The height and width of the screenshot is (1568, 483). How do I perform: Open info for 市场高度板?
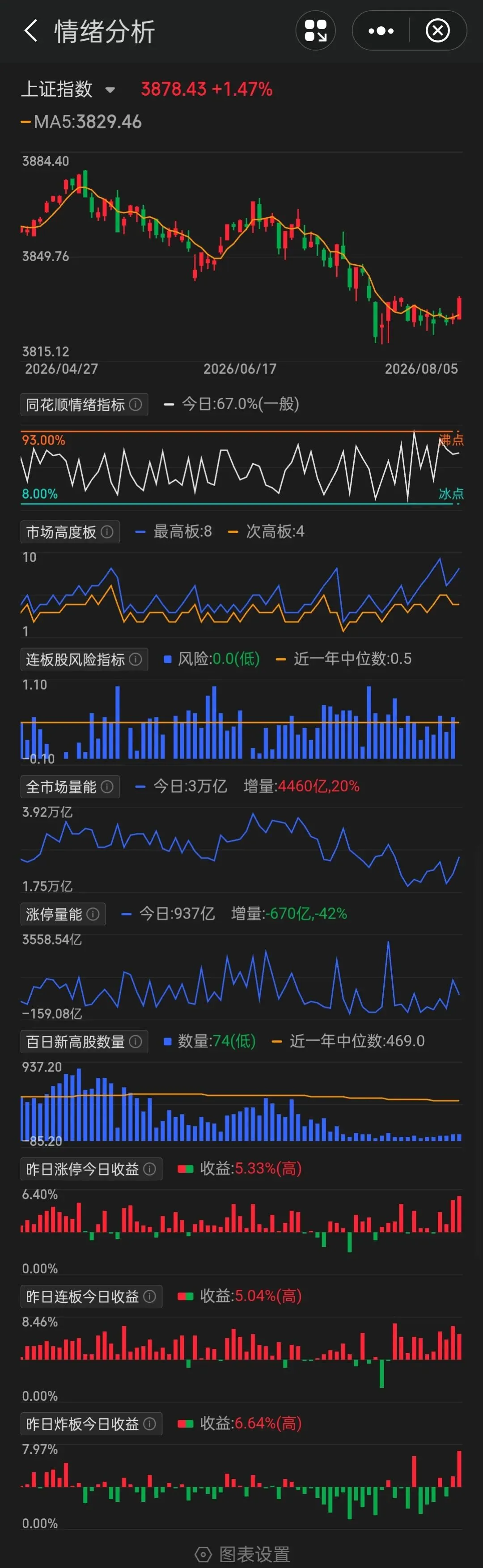[107, 532]
